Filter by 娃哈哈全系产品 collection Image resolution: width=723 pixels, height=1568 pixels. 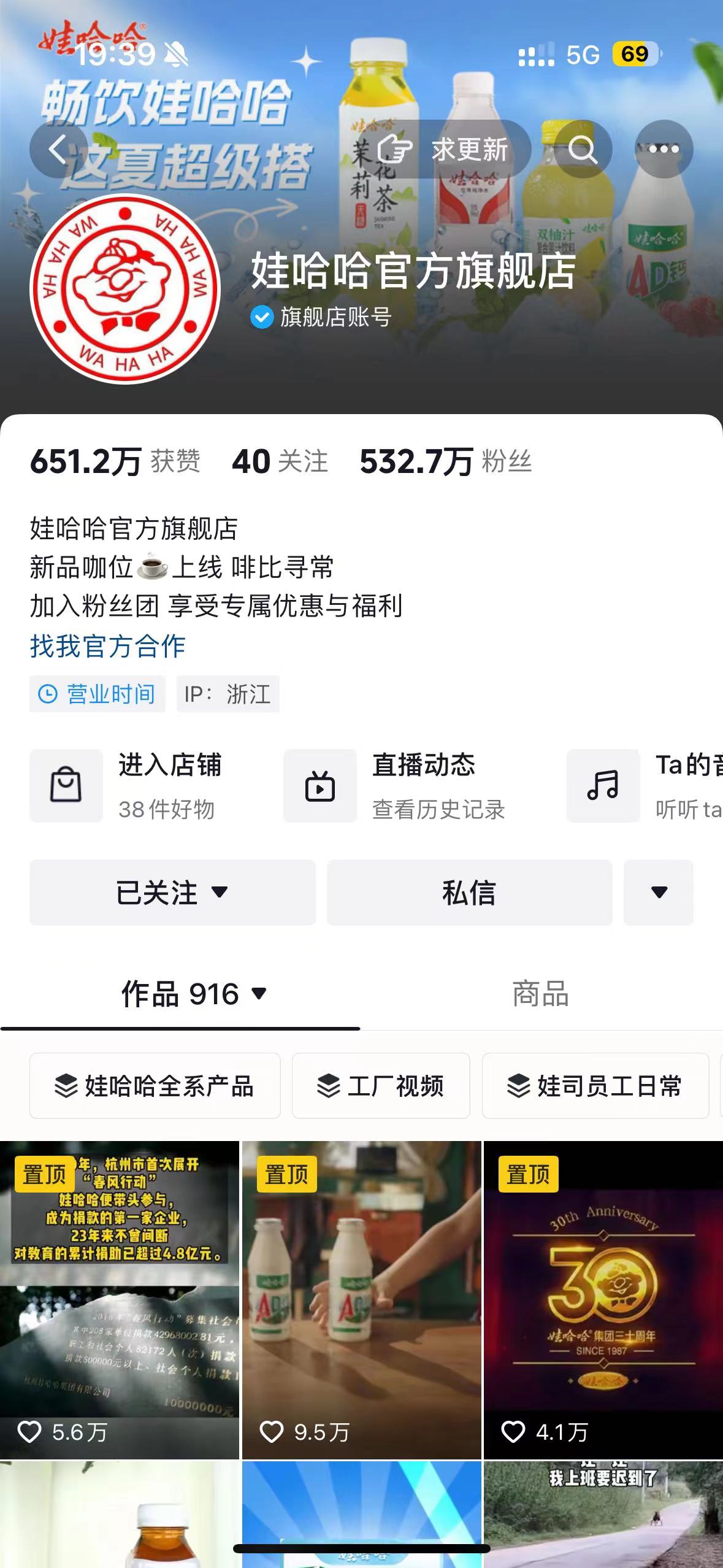(x=155, y=1086)
